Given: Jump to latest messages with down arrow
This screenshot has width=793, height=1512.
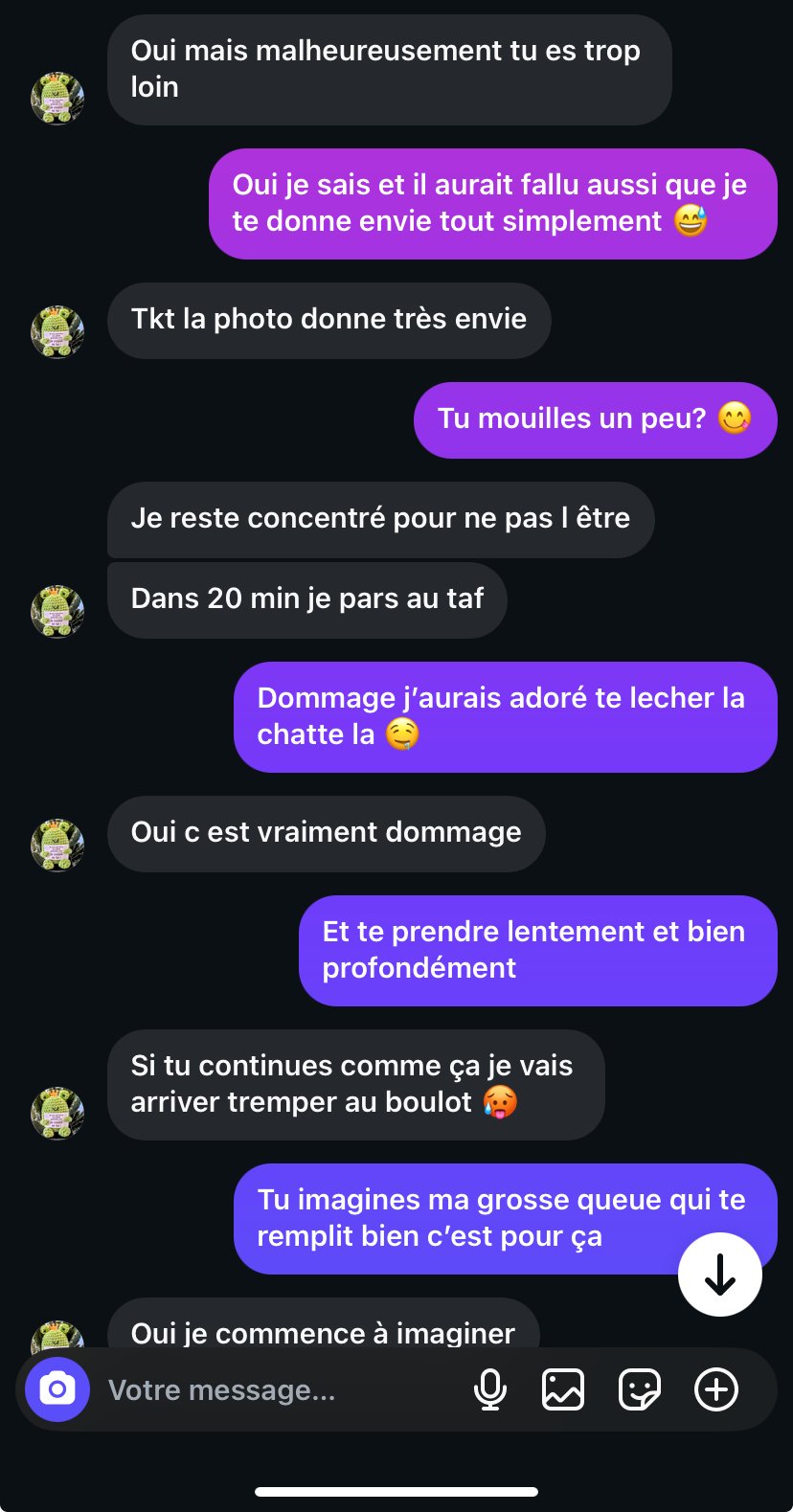Looking at the screenshot, I should coord(720,1275).
